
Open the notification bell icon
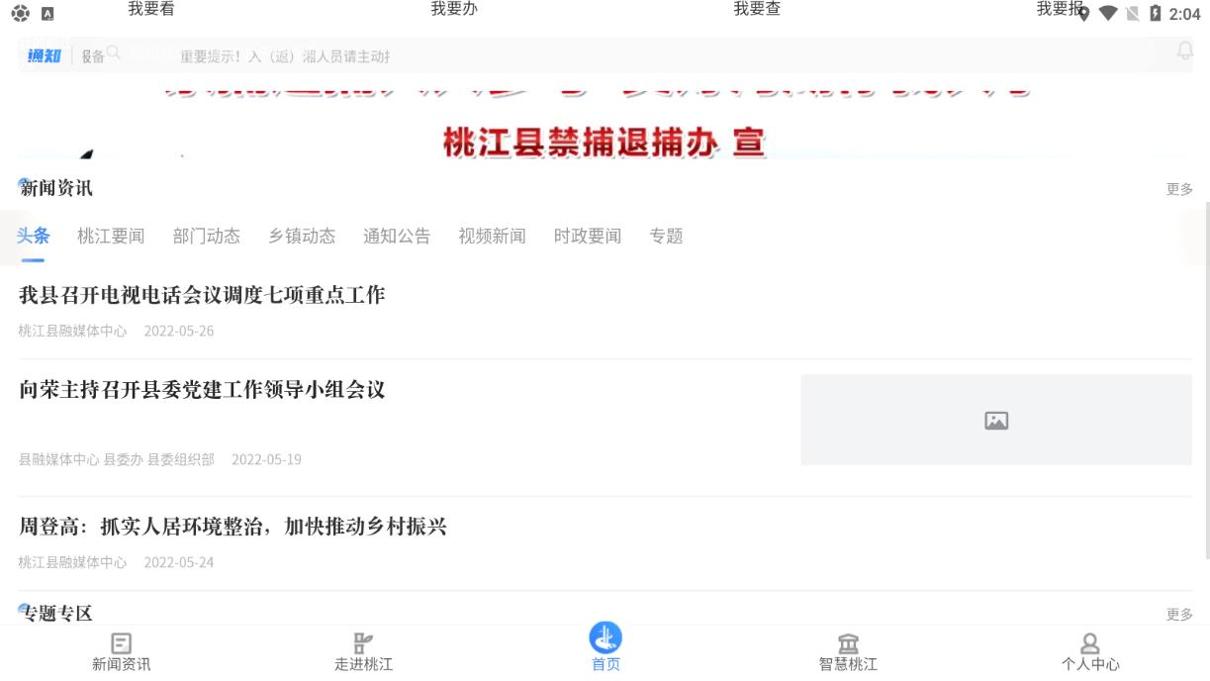click(x=1185, y=52)
